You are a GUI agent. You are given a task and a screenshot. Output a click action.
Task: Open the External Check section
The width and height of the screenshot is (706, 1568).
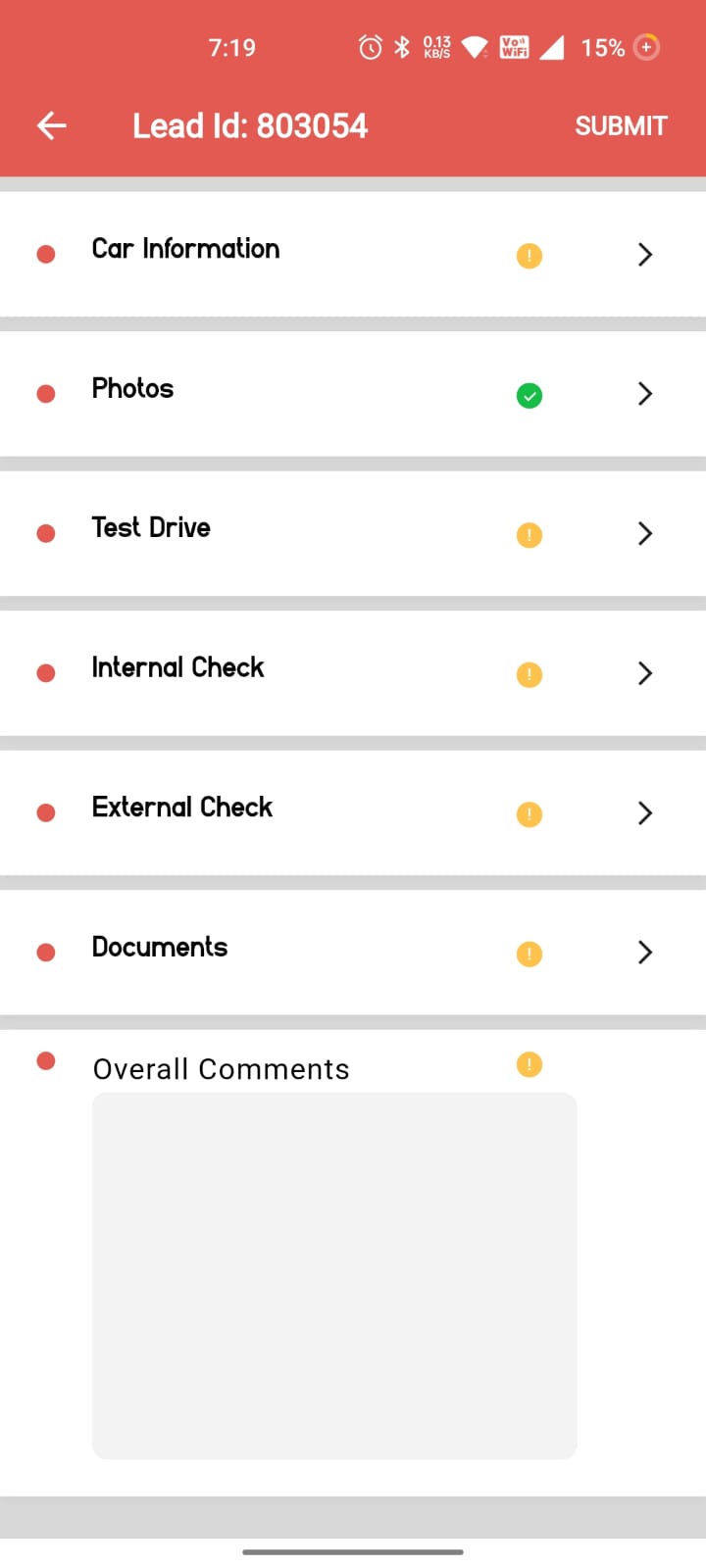point(182,808)
